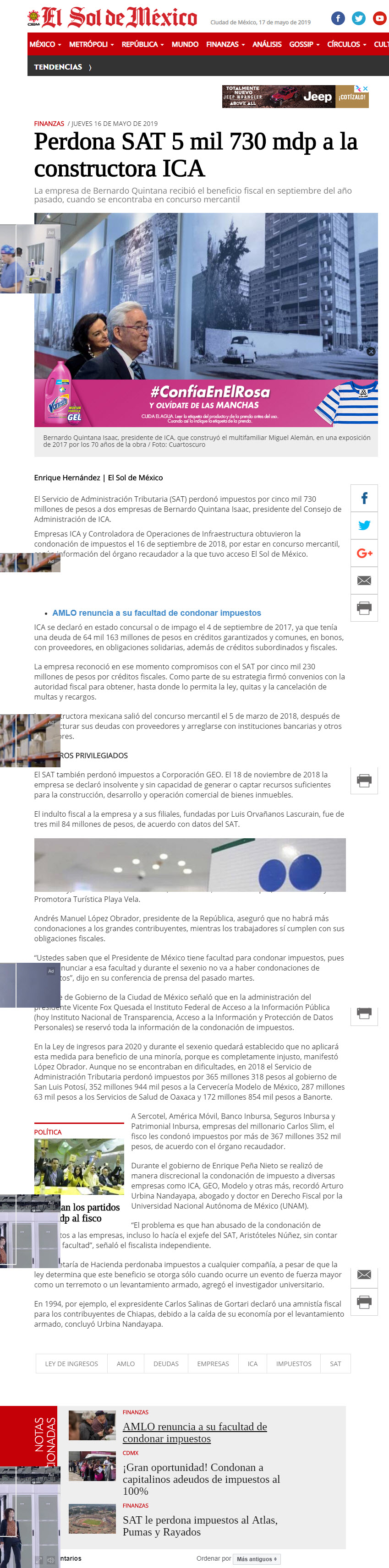Image resolution: width=389 pixels, height=1568 pixels.
Task: Open the MÉXICO menu
Action: pyautogui.click(x=46, y=44)
